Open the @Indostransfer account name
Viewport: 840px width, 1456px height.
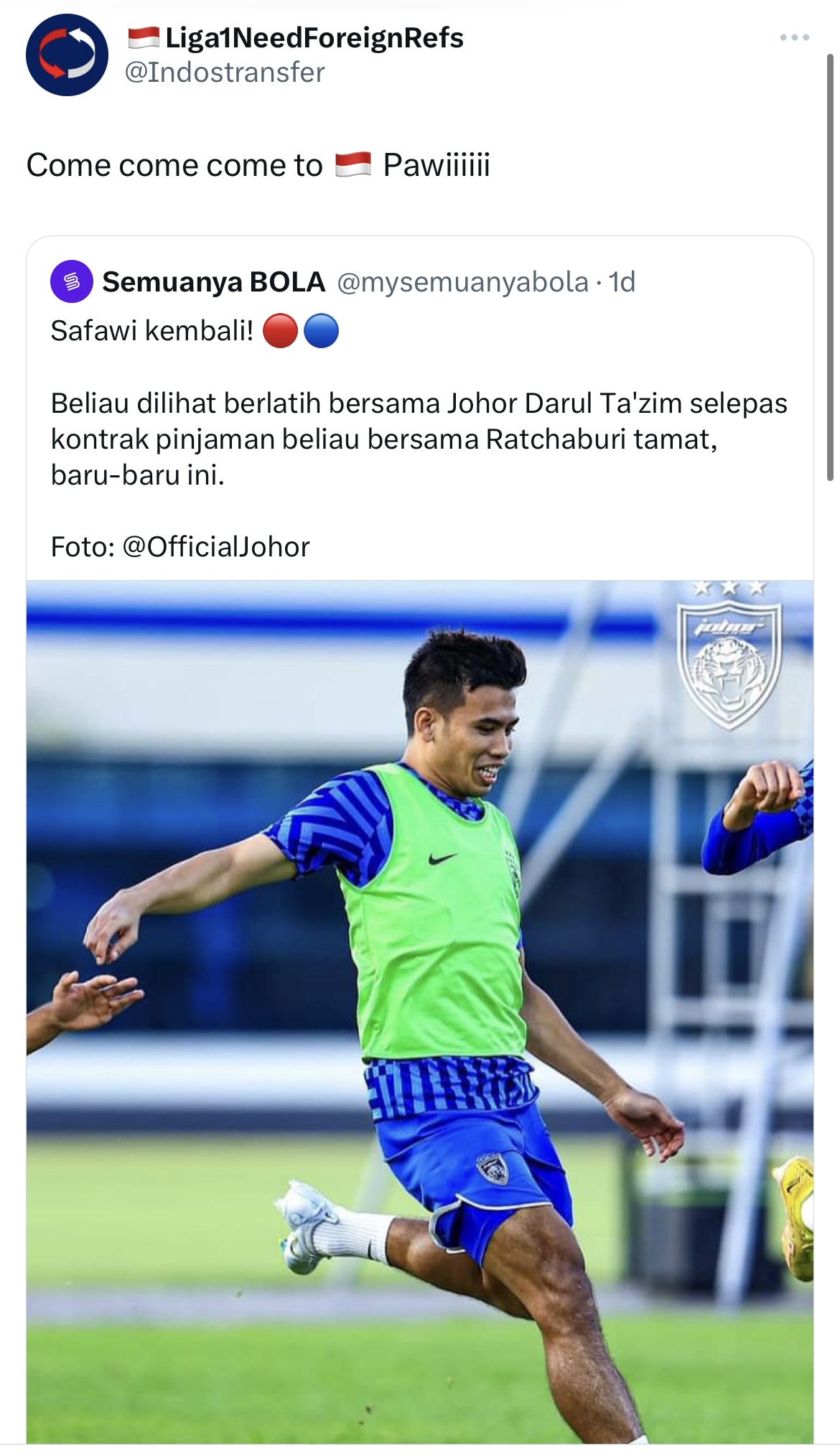coord(224,73)
